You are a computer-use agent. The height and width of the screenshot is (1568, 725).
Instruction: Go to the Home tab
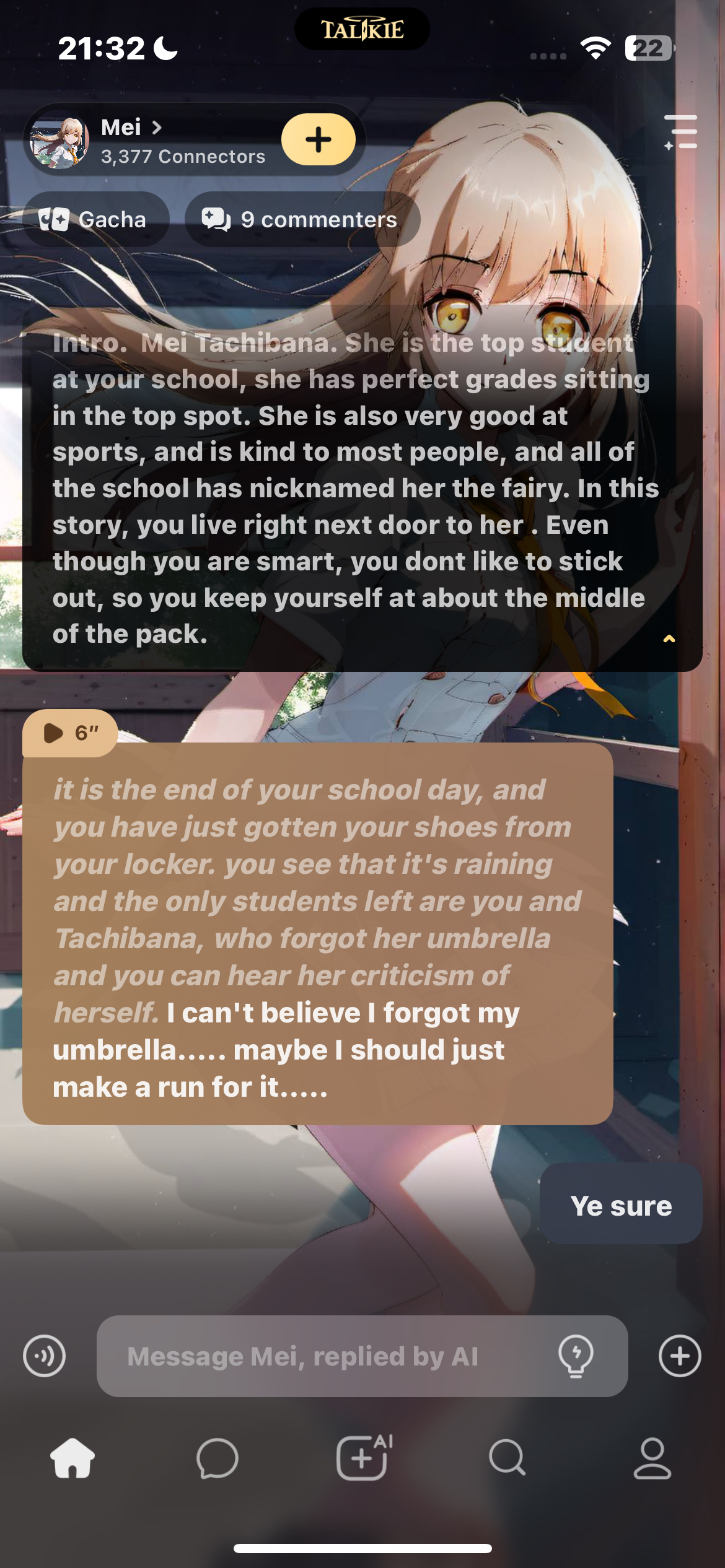(72, 1458)
